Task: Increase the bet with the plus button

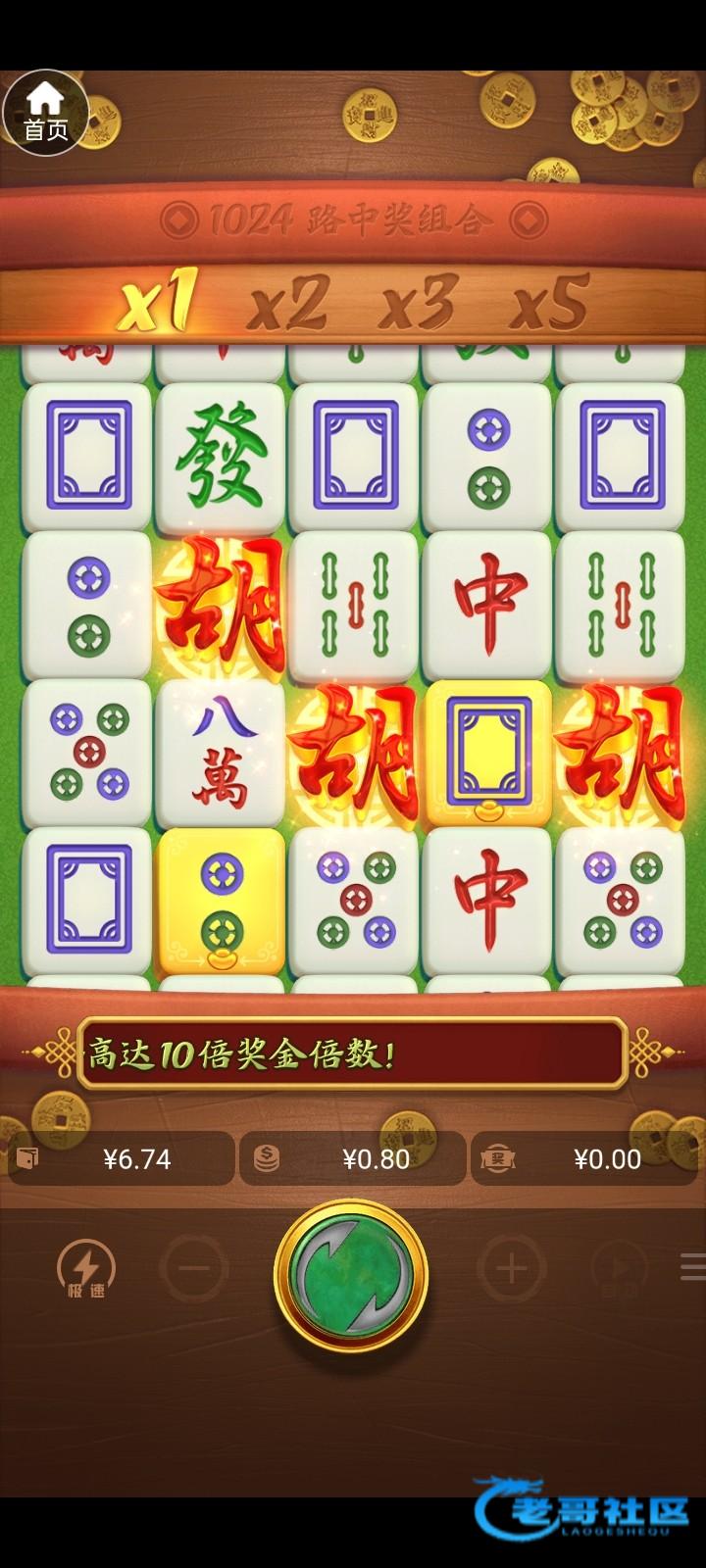Action: 510,1269
